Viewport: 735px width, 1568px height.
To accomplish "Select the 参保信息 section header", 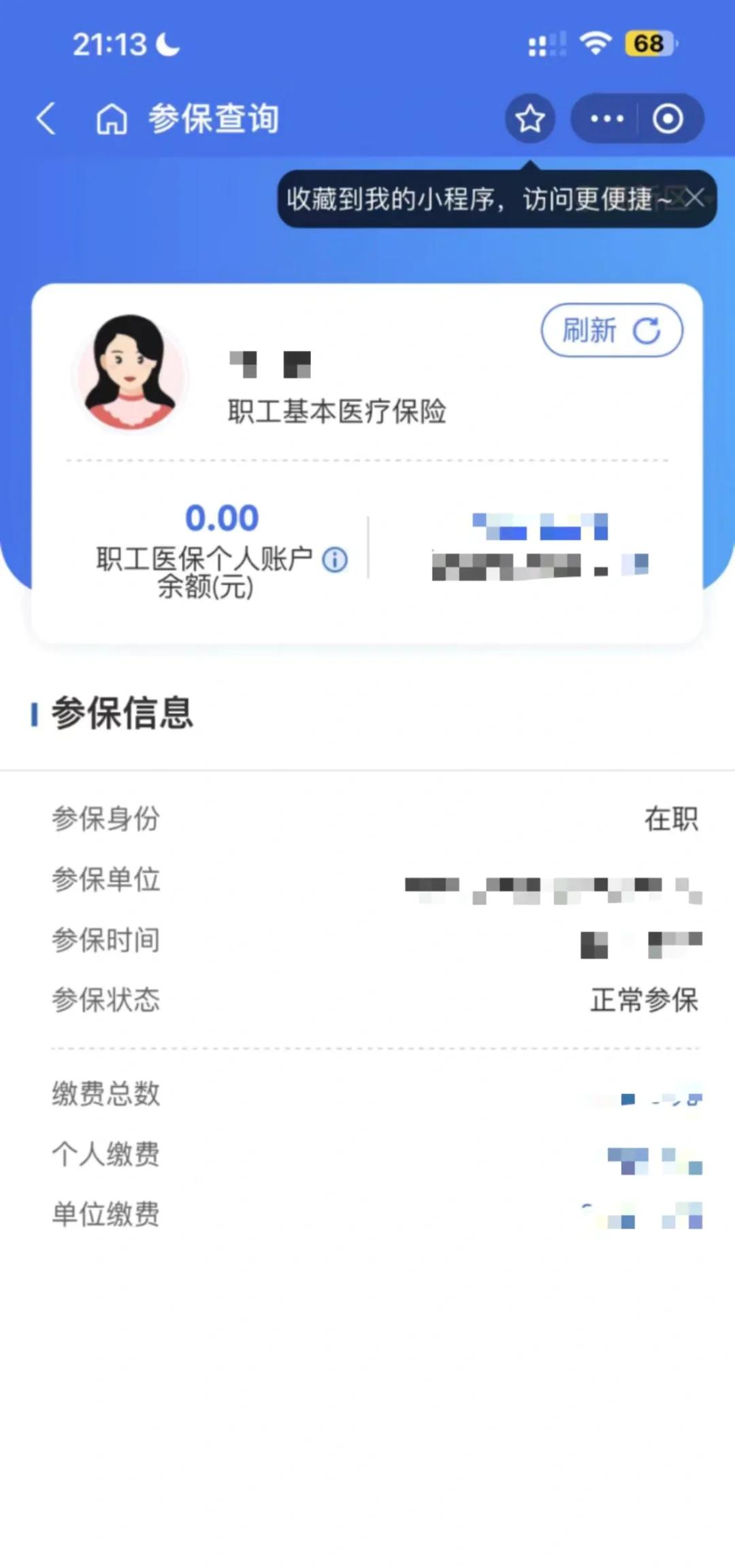I will point(122,713).
